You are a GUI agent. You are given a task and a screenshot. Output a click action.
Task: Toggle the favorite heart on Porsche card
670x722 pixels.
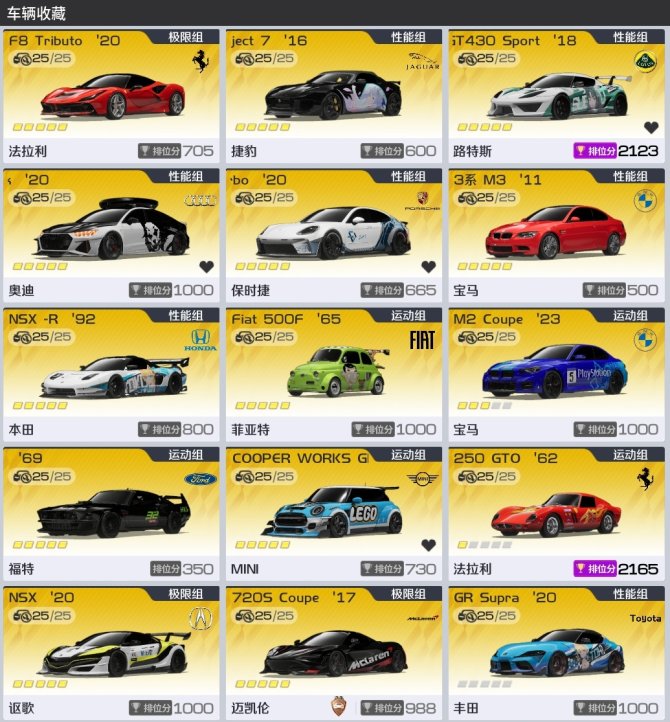pos(429,267)
